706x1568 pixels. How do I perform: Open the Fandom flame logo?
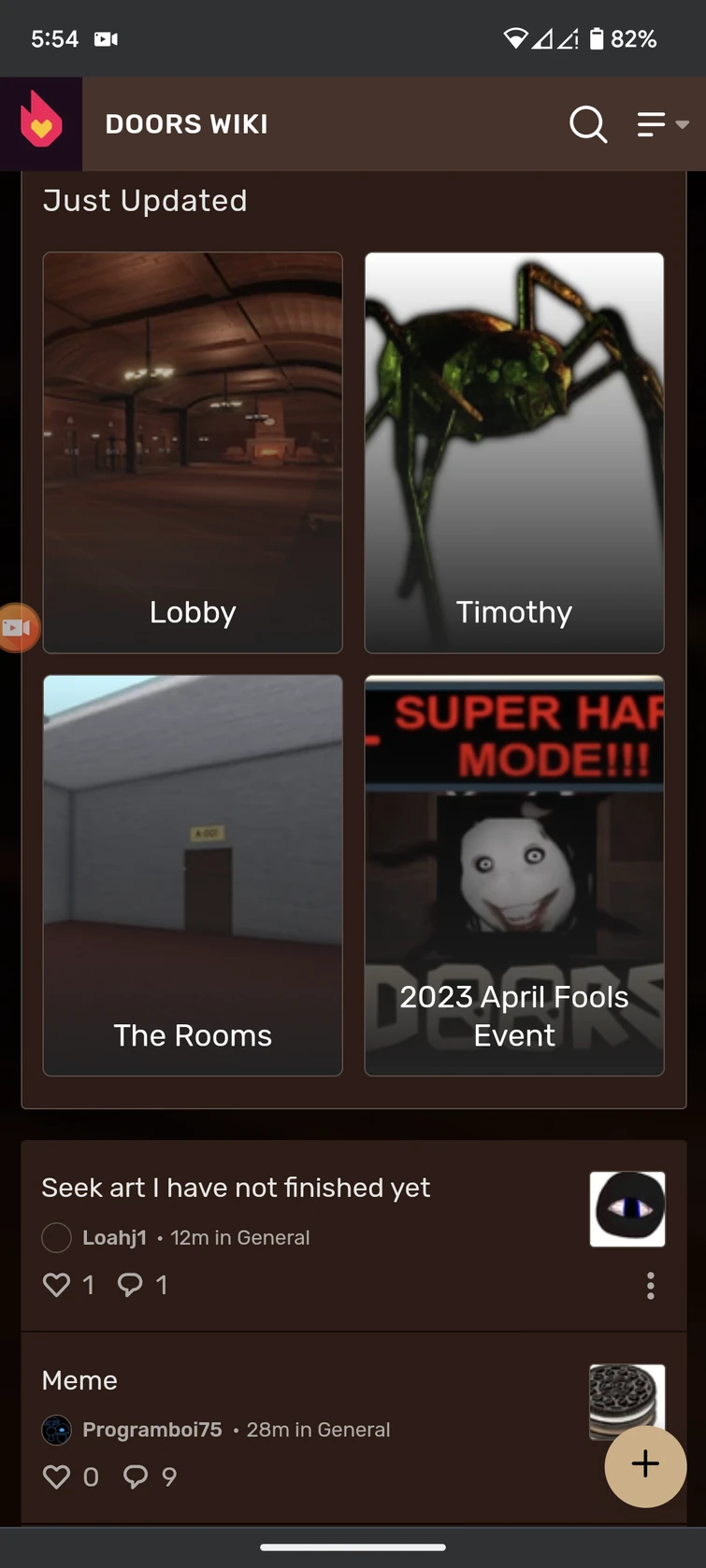coord(40,123)
